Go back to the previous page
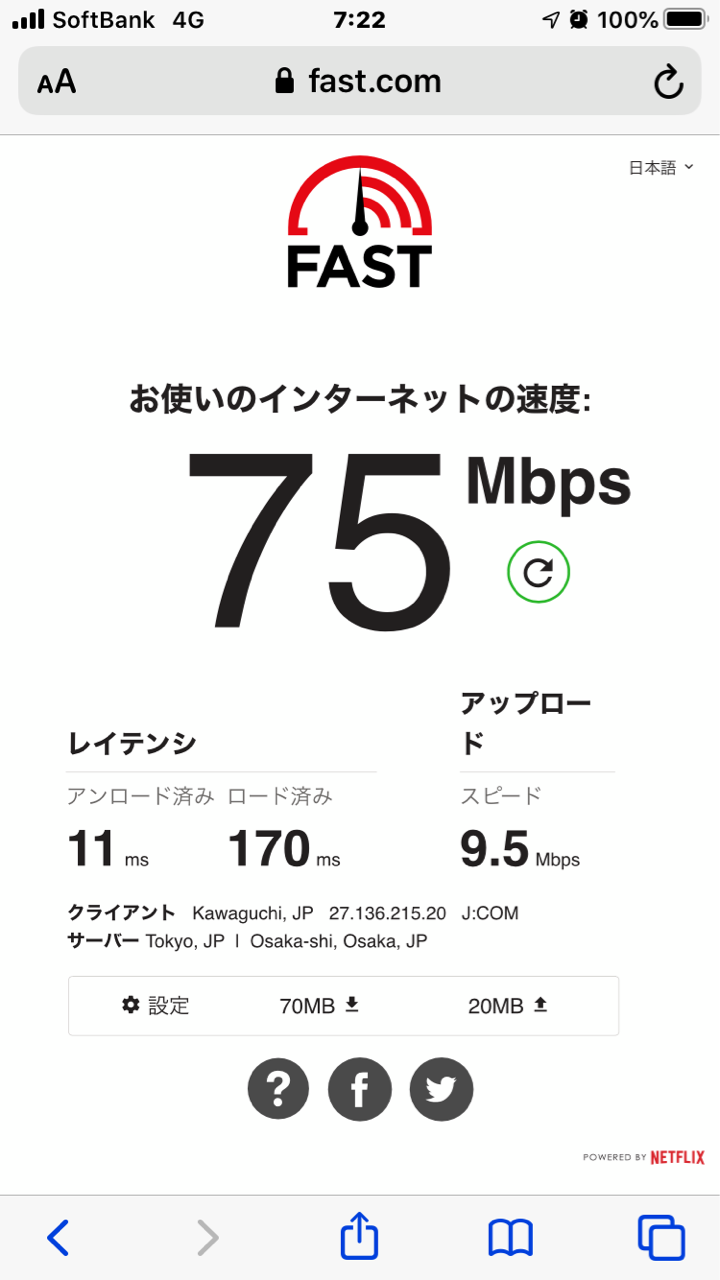This screenshot has width=720, height=1280. (x=59, y=1238)
